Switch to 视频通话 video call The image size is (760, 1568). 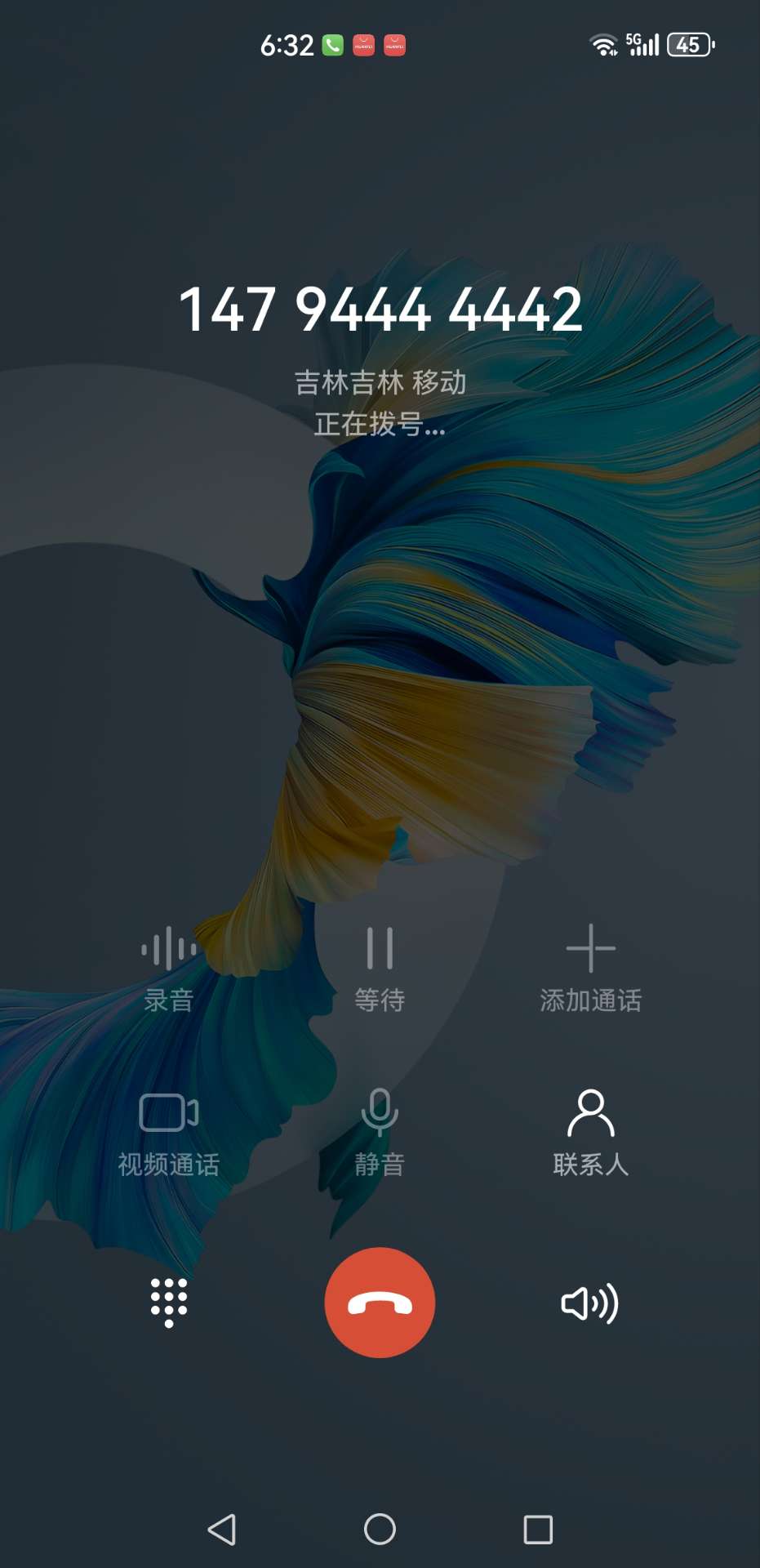click(x=169, y=1131)
